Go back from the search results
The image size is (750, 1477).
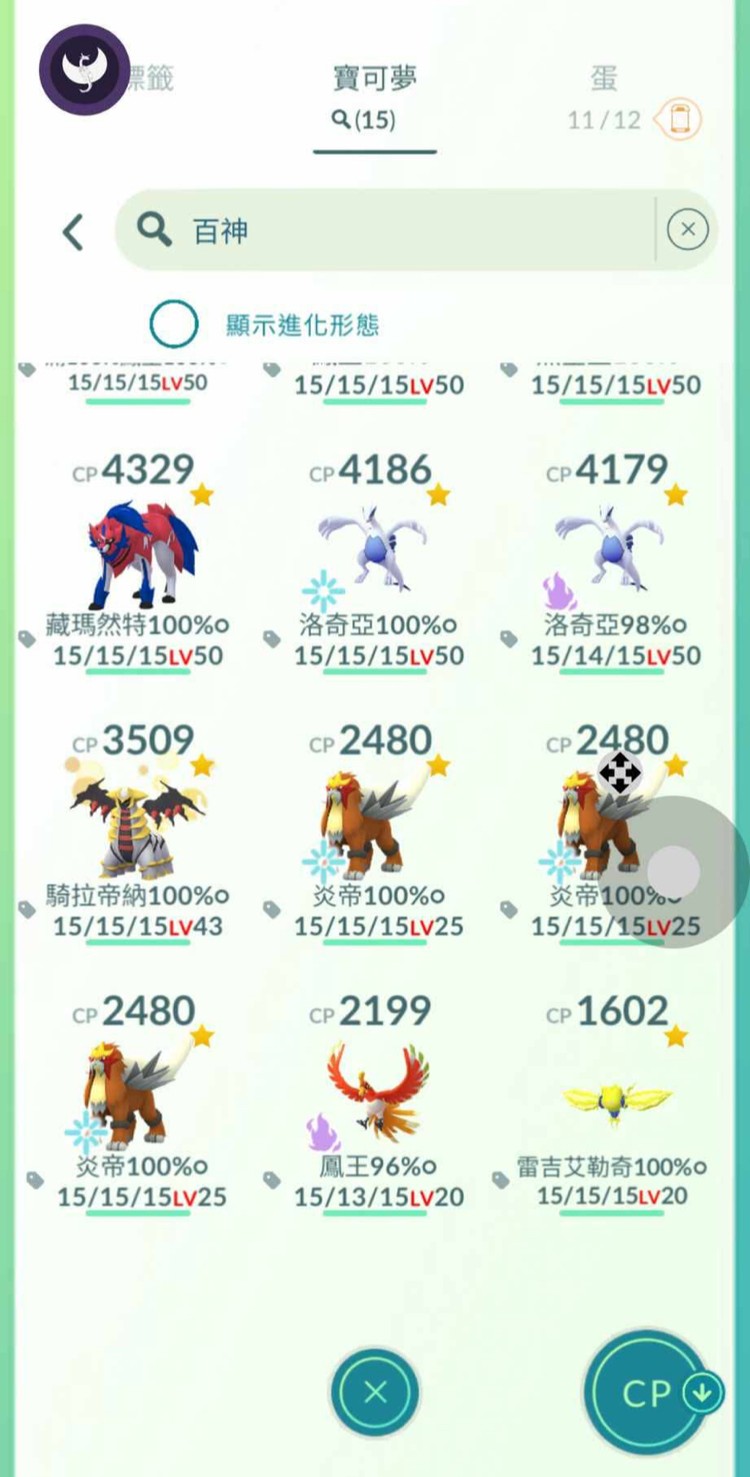click(72, 232)
